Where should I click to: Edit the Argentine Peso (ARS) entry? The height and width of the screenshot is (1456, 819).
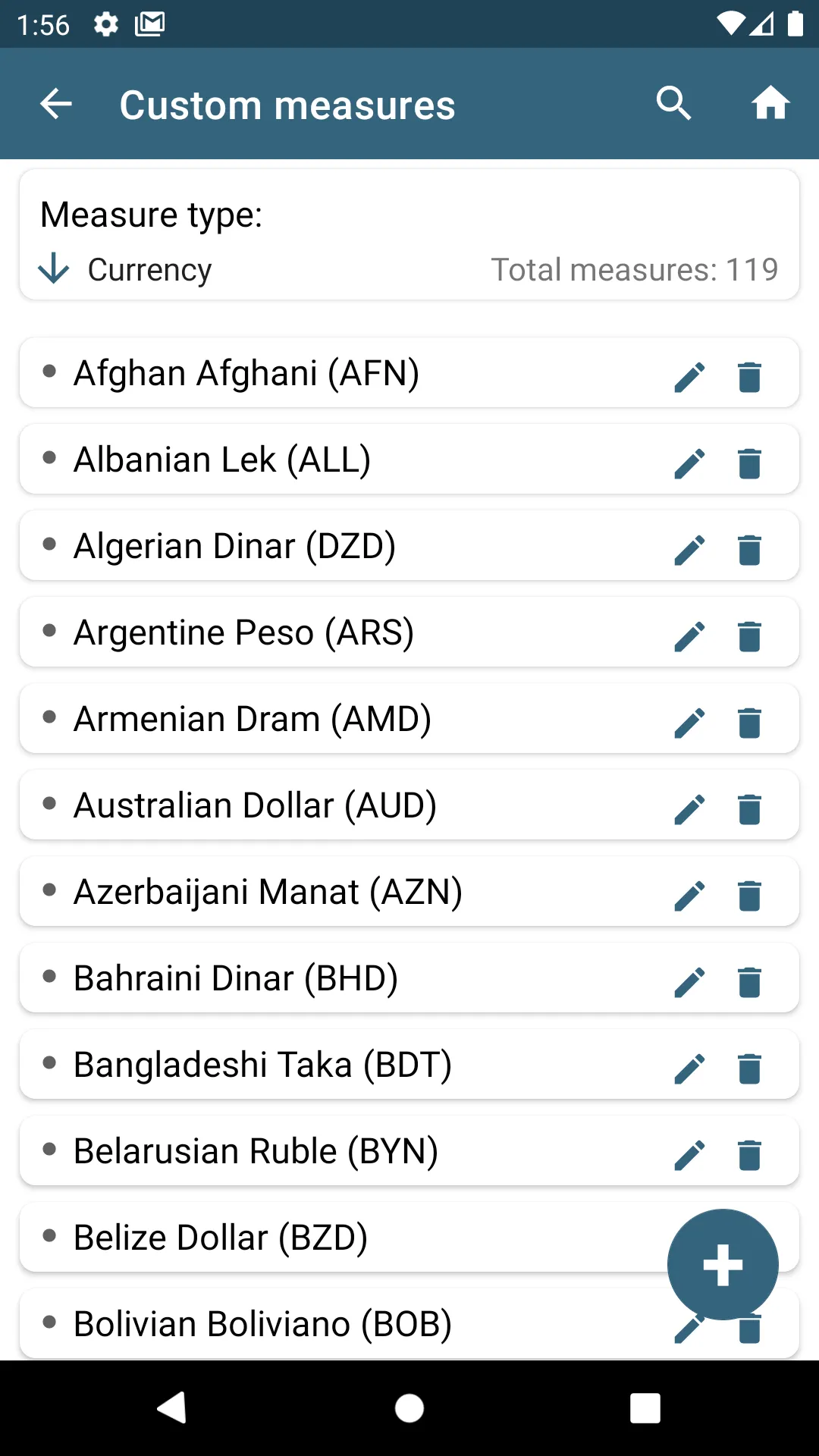[689, 635]
